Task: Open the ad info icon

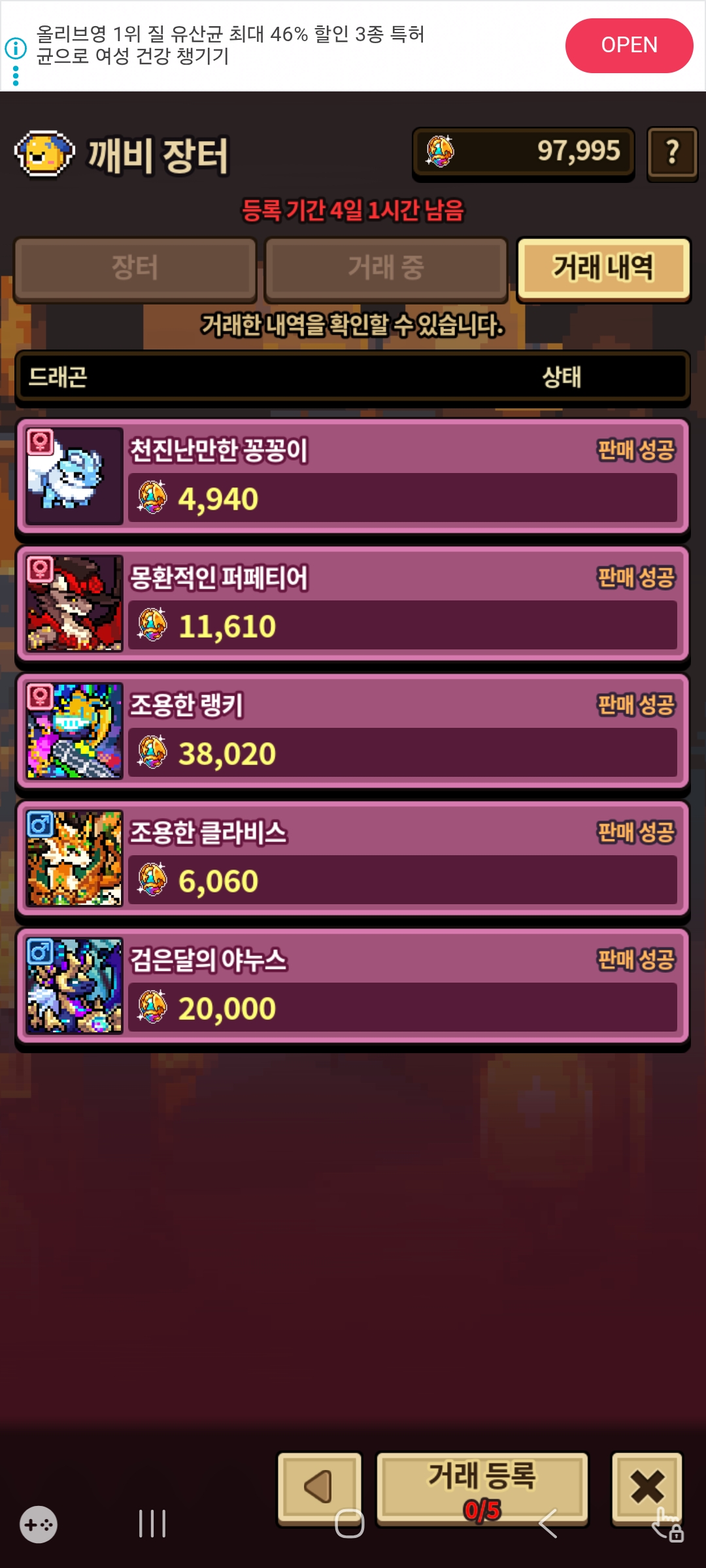Action: click(x=16, y=48)
